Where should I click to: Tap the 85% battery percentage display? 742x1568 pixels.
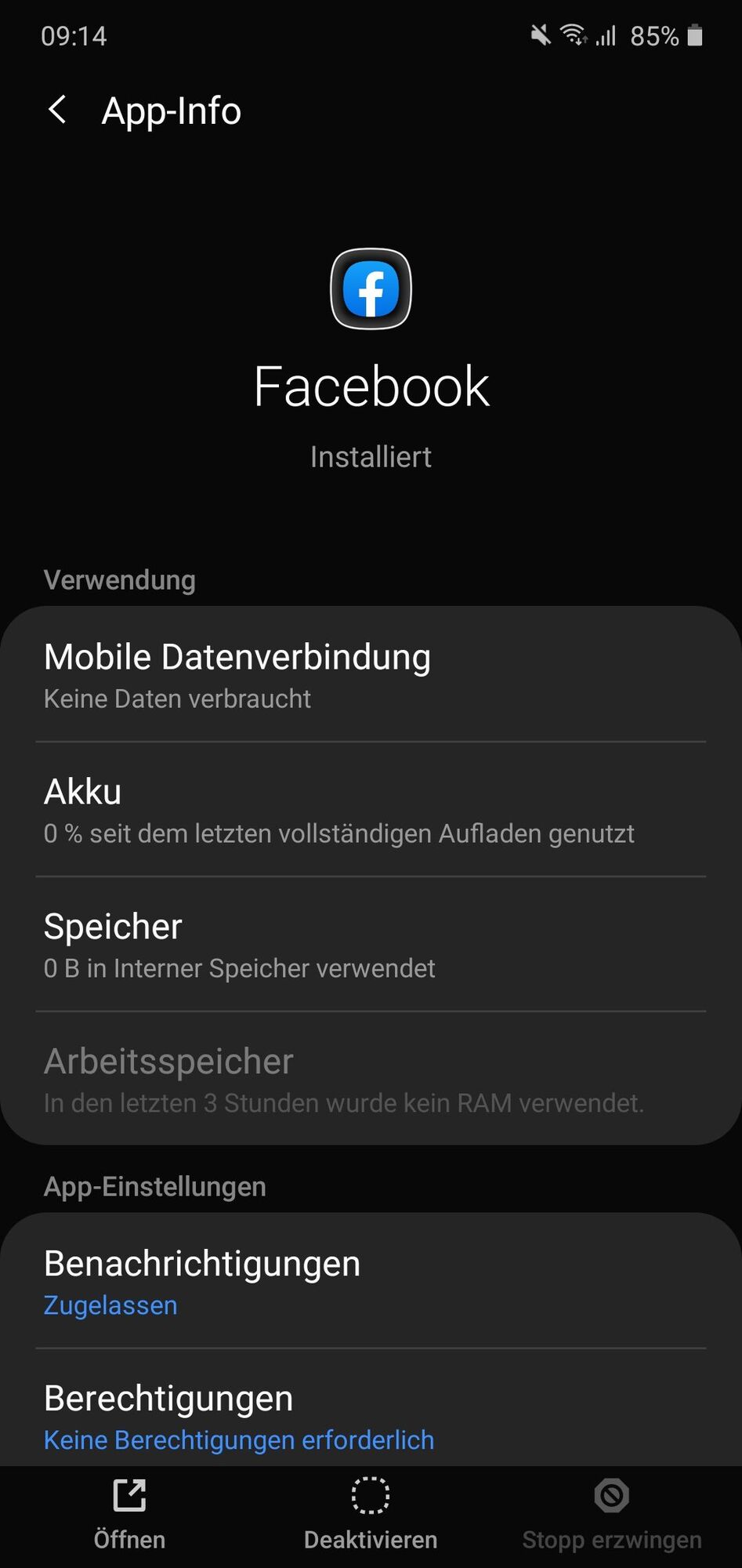(655, 35)
